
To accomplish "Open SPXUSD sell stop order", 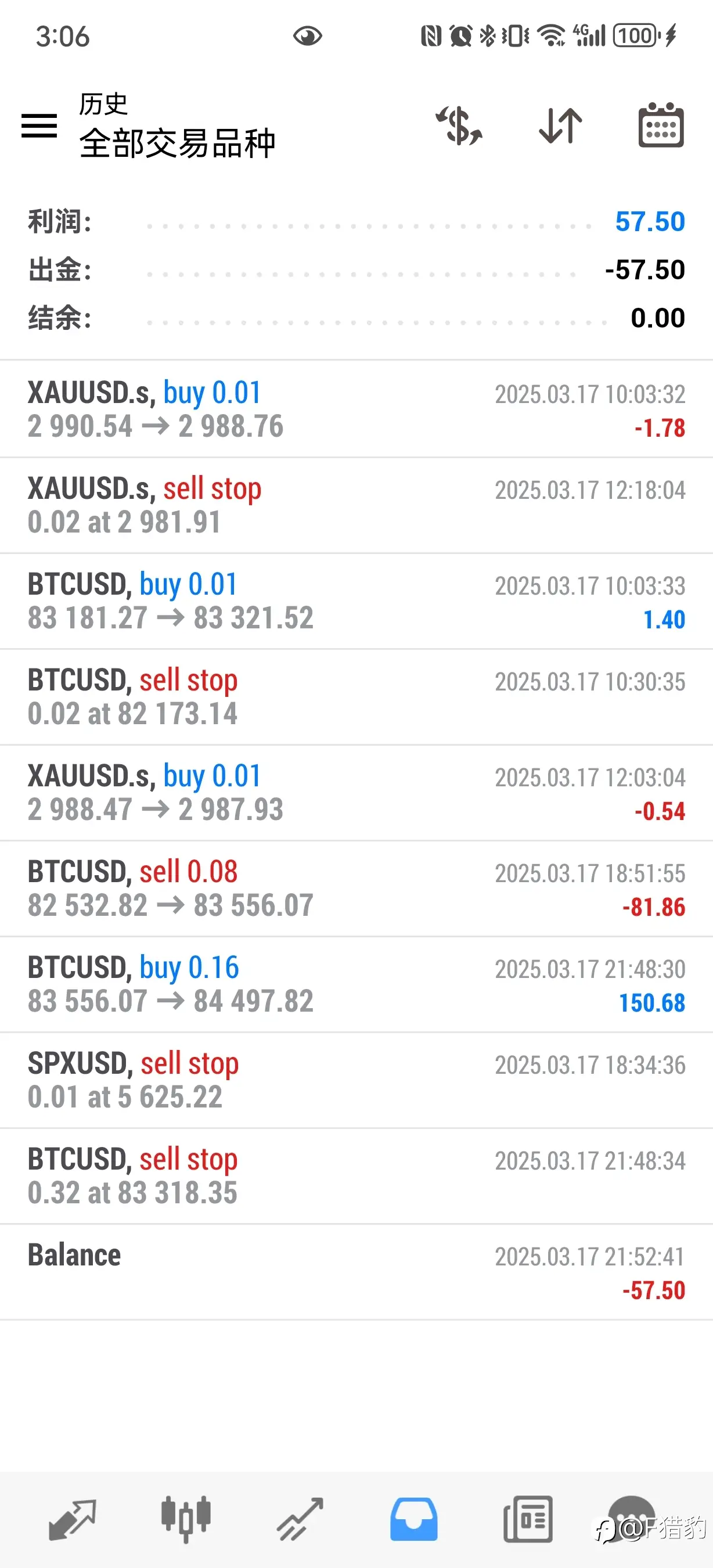I will (x=356, y=1080).
